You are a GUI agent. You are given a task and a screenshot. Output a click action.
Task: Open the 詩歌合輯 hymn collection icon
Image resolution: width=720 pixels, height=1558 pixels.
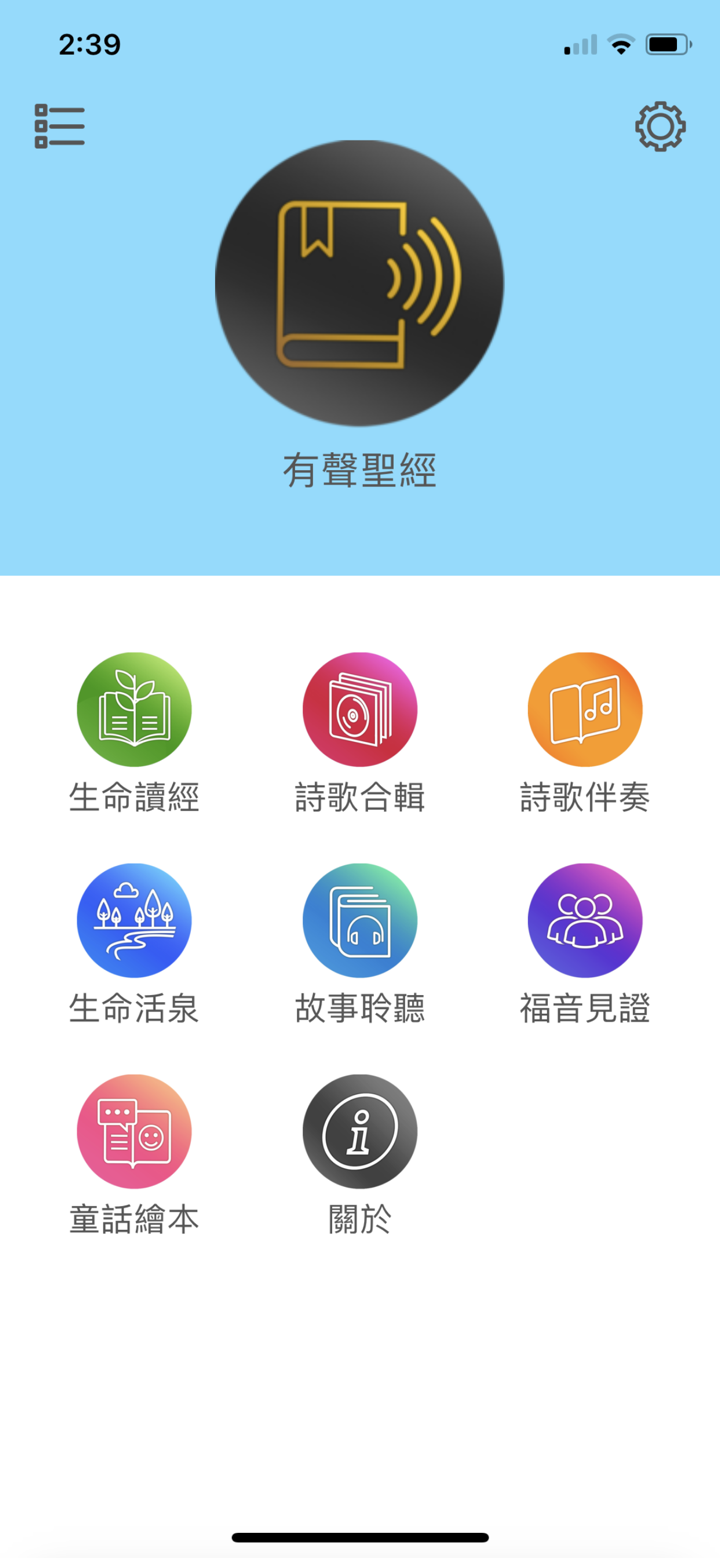(x=360, y=709)
